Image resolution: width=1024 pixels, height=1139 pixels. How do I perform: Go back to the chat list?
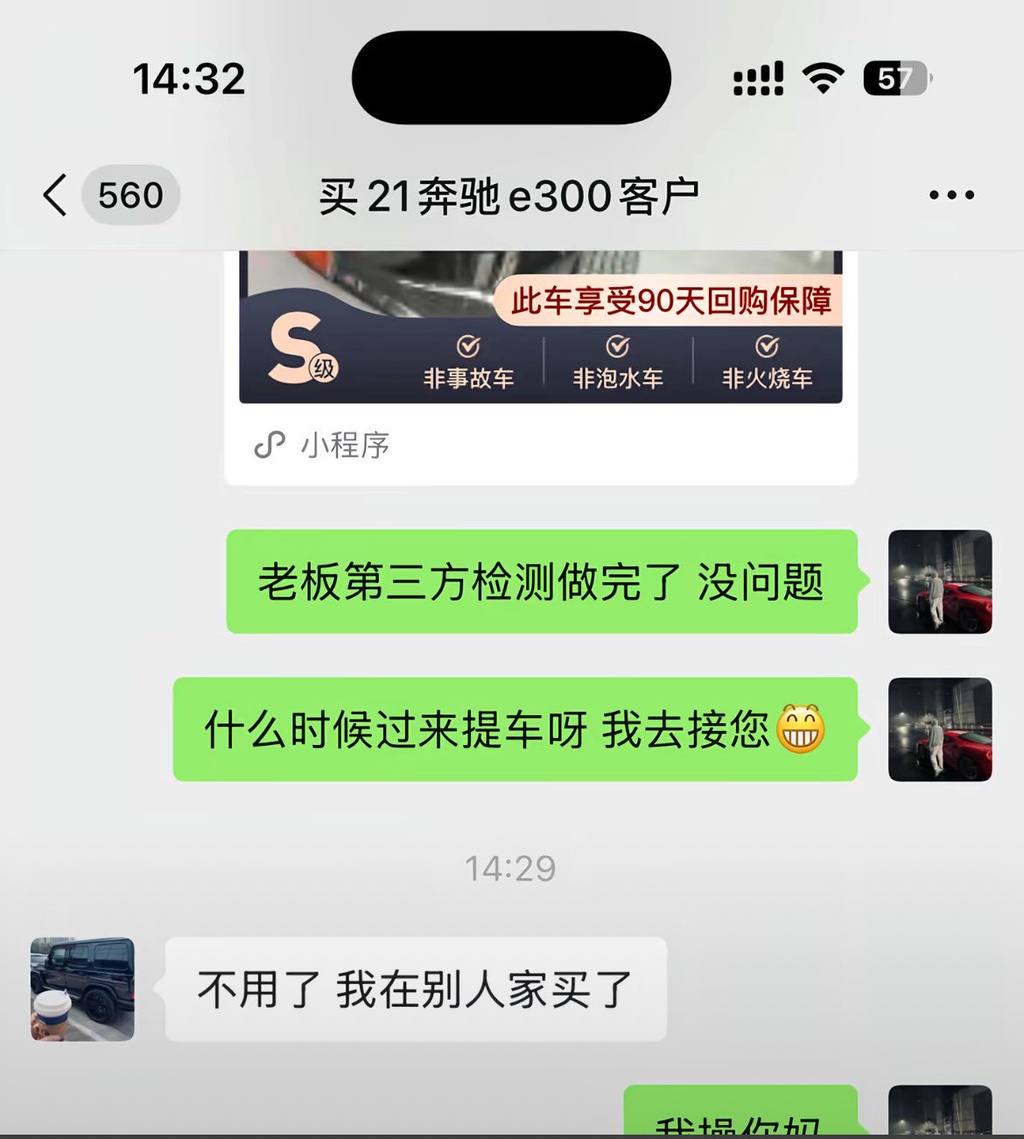(57, 195)
